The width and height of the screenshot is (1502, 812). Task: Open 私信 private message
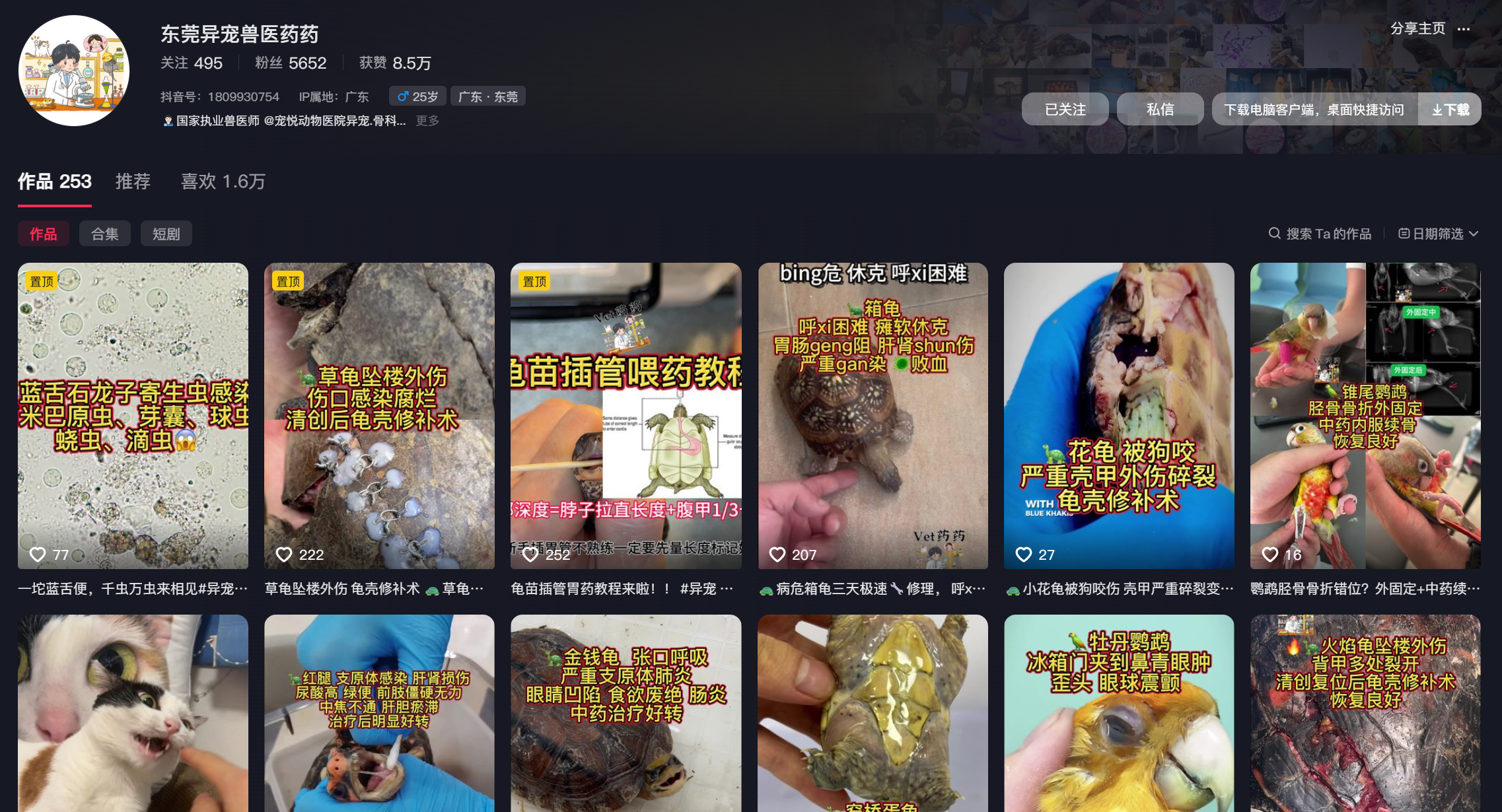tap(1160, 110)
